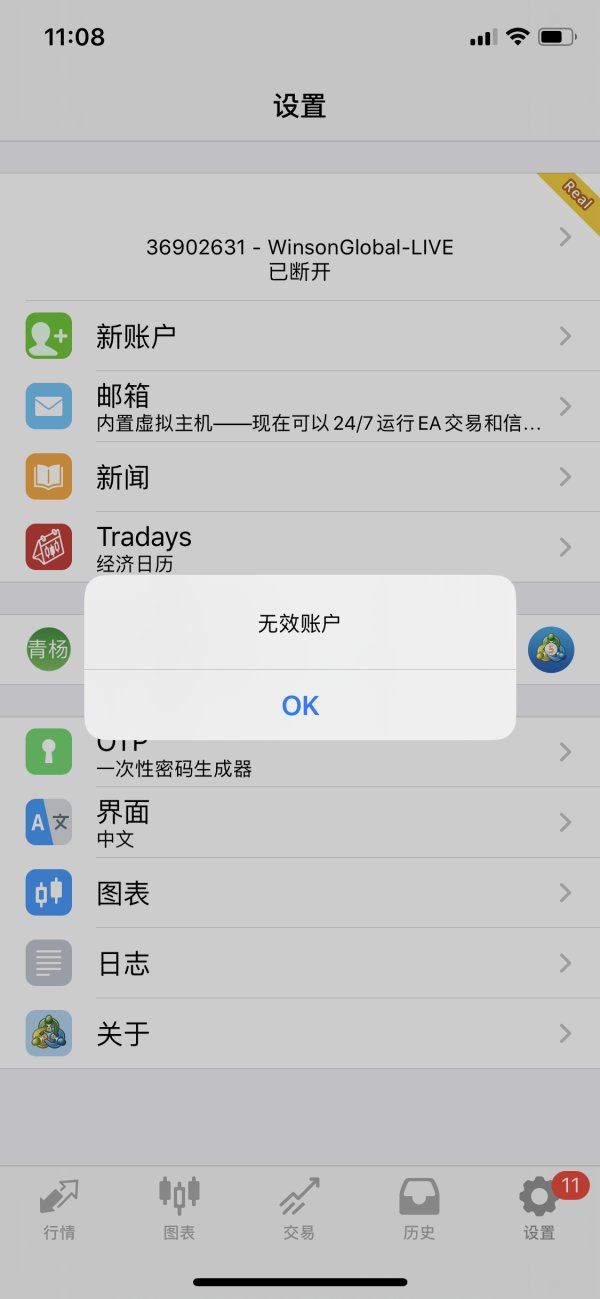Image resolution: width=600 pixels, height=1299 pixels.
Task: Open the 图表 settings row
Action: (x=300, y=893)
